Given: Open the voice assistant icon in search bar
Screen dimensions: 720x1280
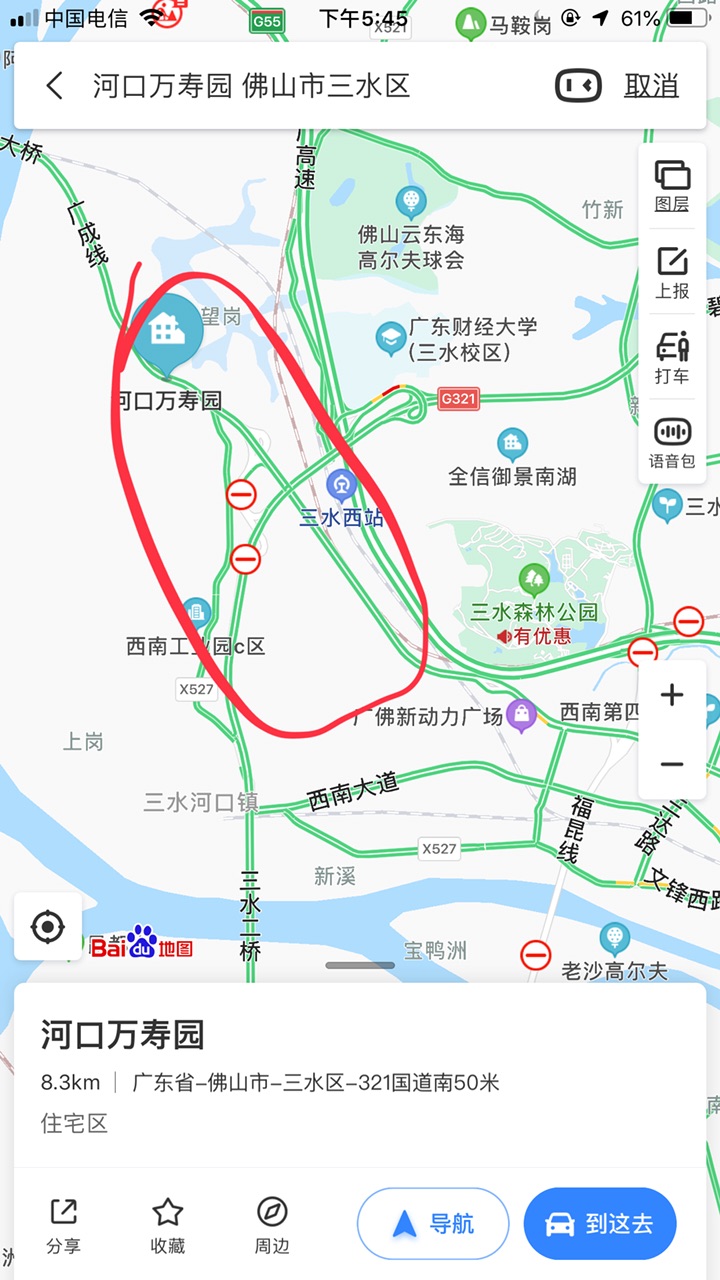Looking at the screenshot, I should (578, 86).
